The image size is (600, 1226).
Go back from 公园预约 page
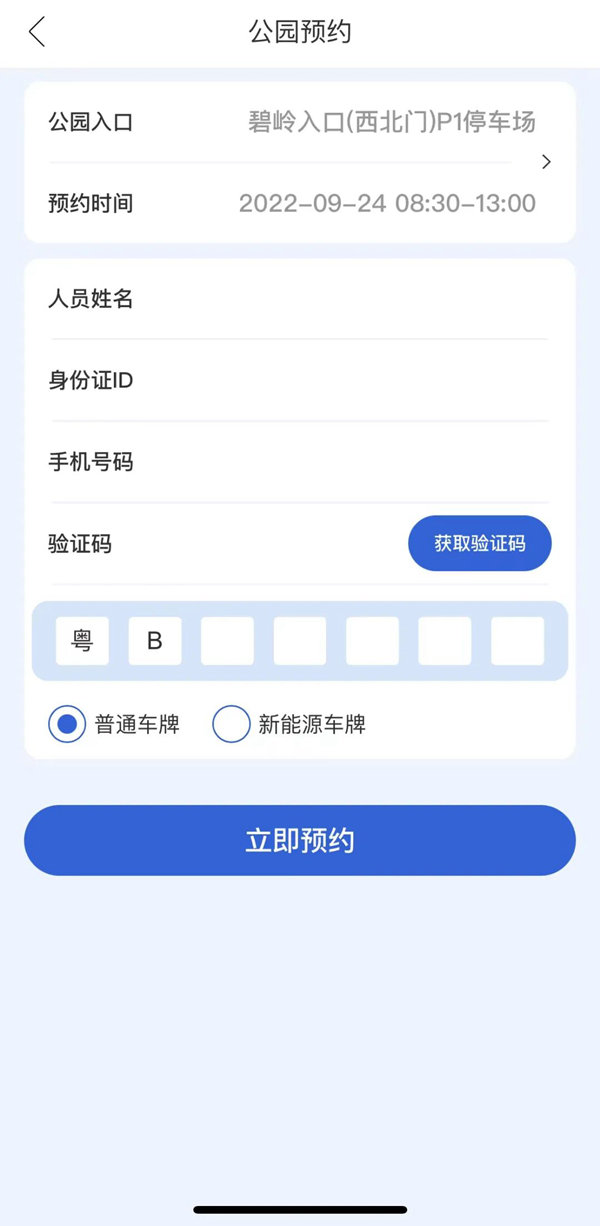click(x=37, y=32)
